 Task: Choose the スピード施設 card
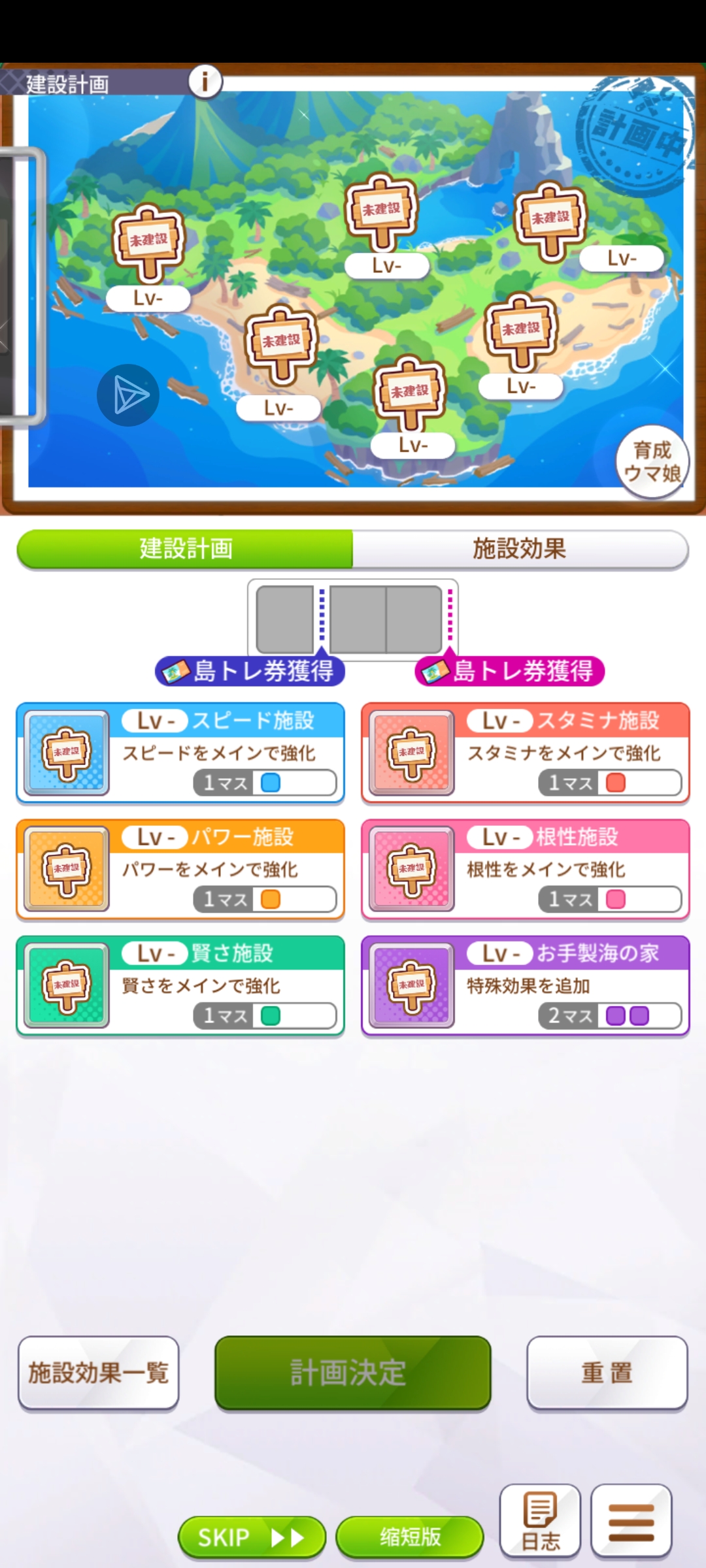pyautogui.click(x=180, y=753)
